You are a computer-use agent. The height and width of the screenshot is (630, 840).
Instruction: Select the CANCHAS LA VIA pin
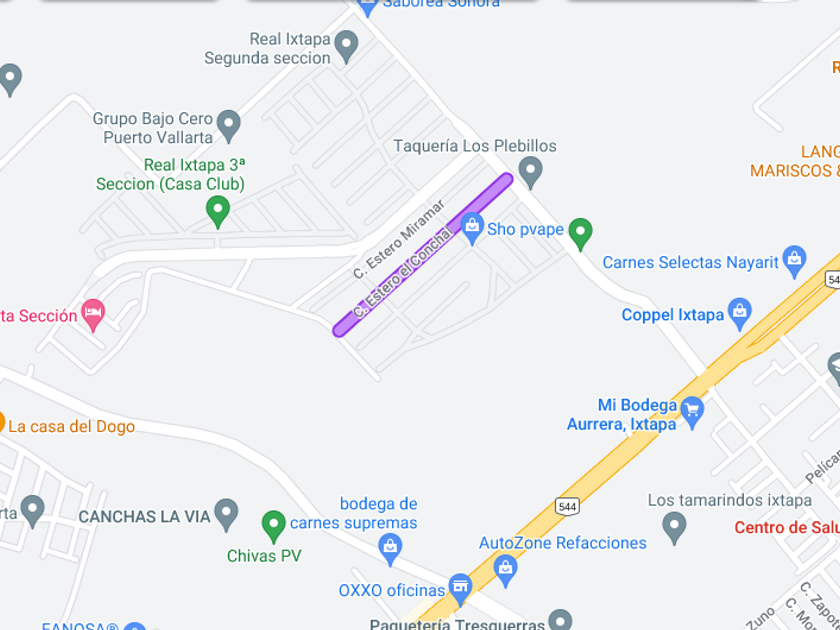(x=226, y=514)
